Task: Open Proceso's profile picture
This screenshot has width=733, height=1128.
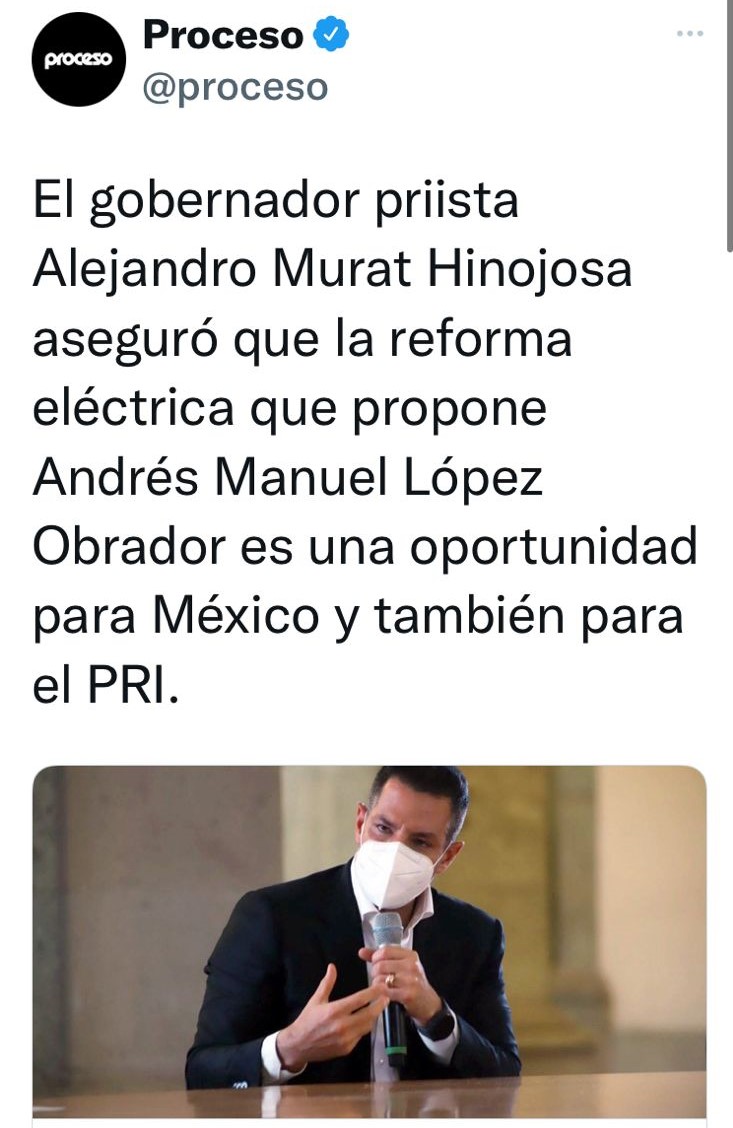Action: click(77, 60)
